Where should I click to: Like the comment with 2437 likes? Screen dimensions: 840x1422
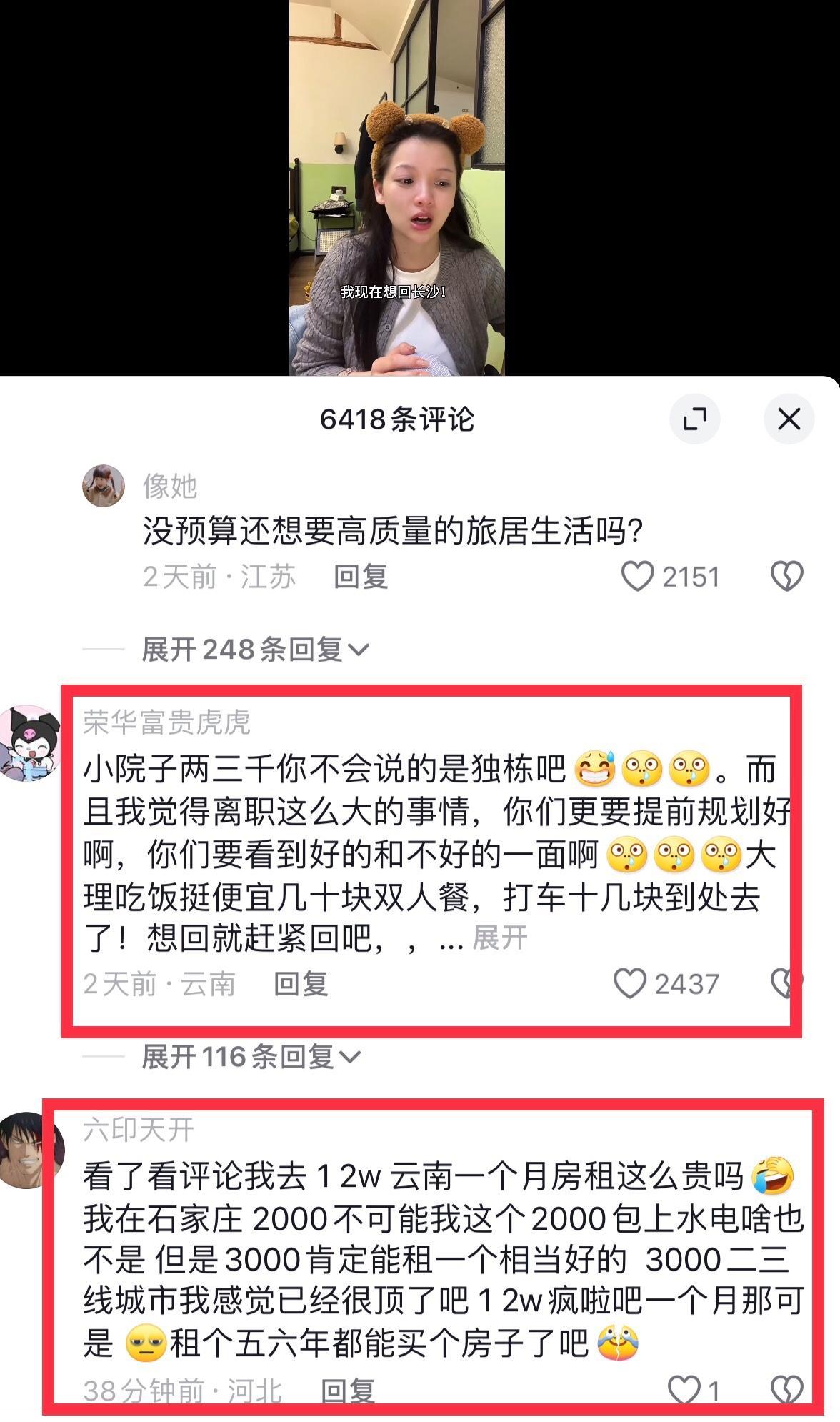pyautogui.click(x=631, y=984)
